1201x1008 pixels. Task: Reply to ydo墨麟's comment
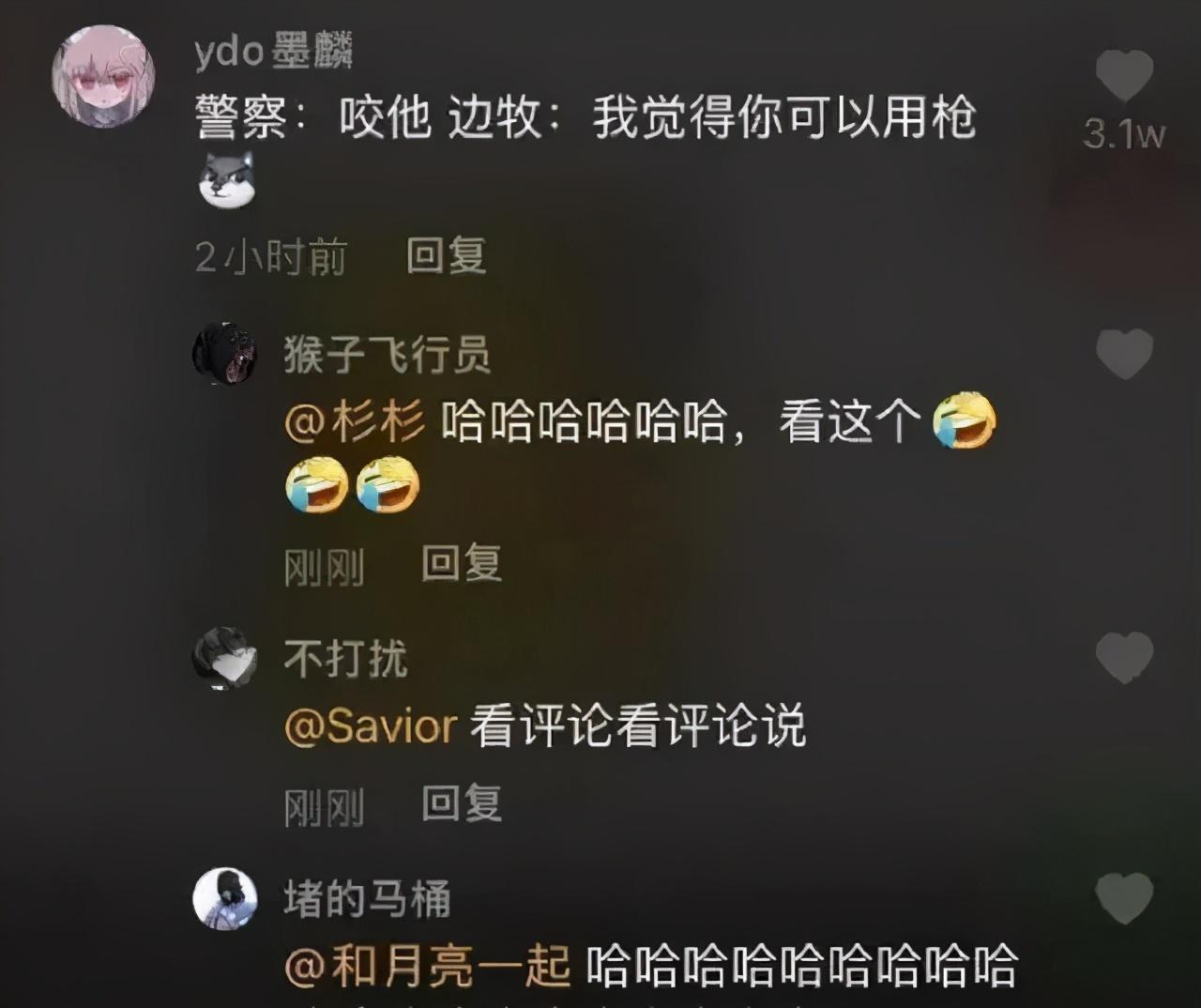point(446,255)
